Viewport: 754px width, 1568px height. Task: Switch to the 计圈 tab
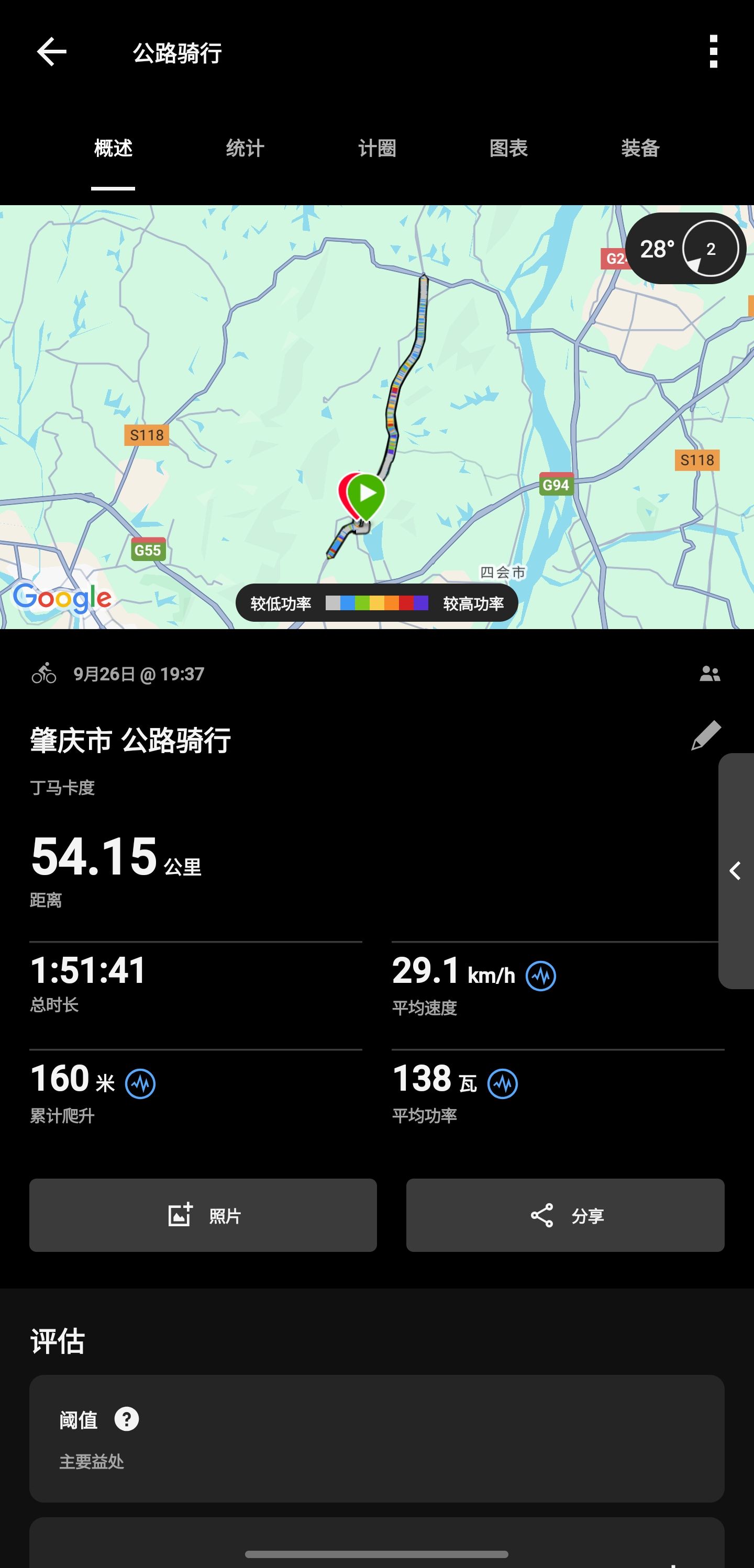[x=377, y=148]
